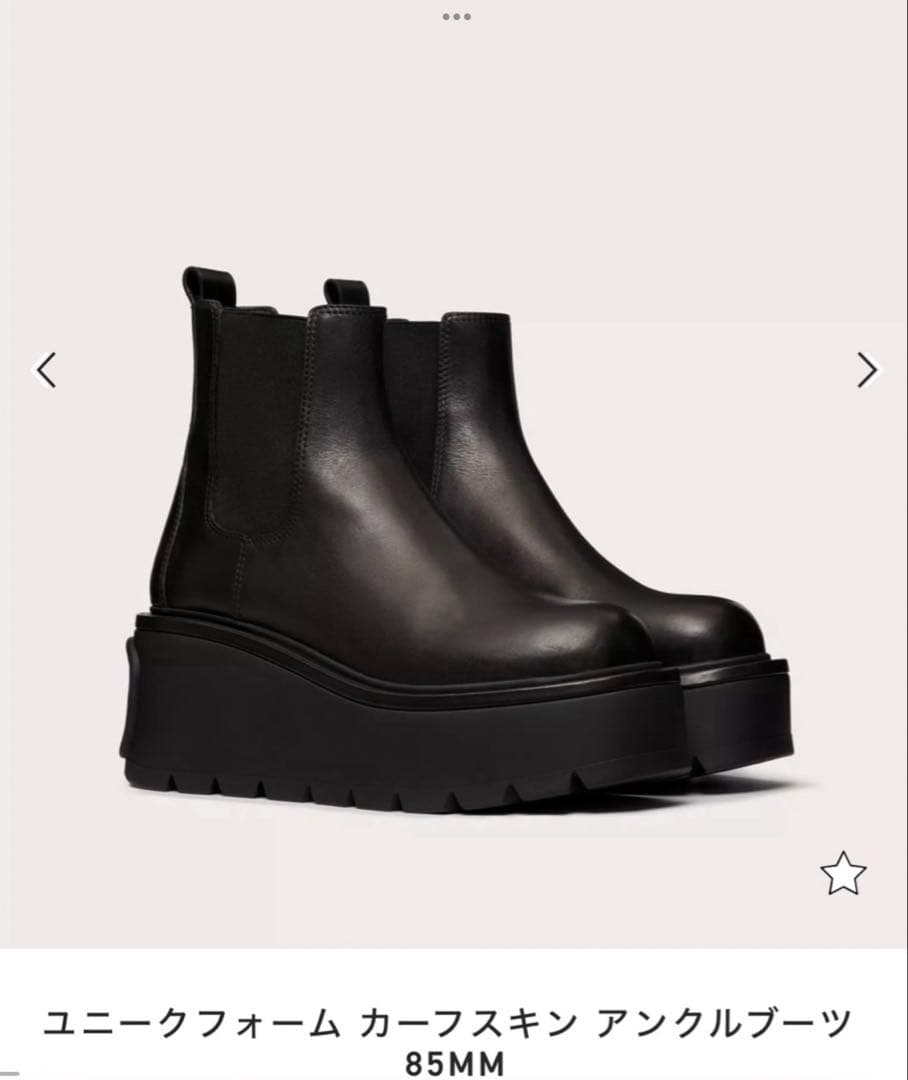
Task: Tap the three dots above the product image
Action: [x=454, y=16]
